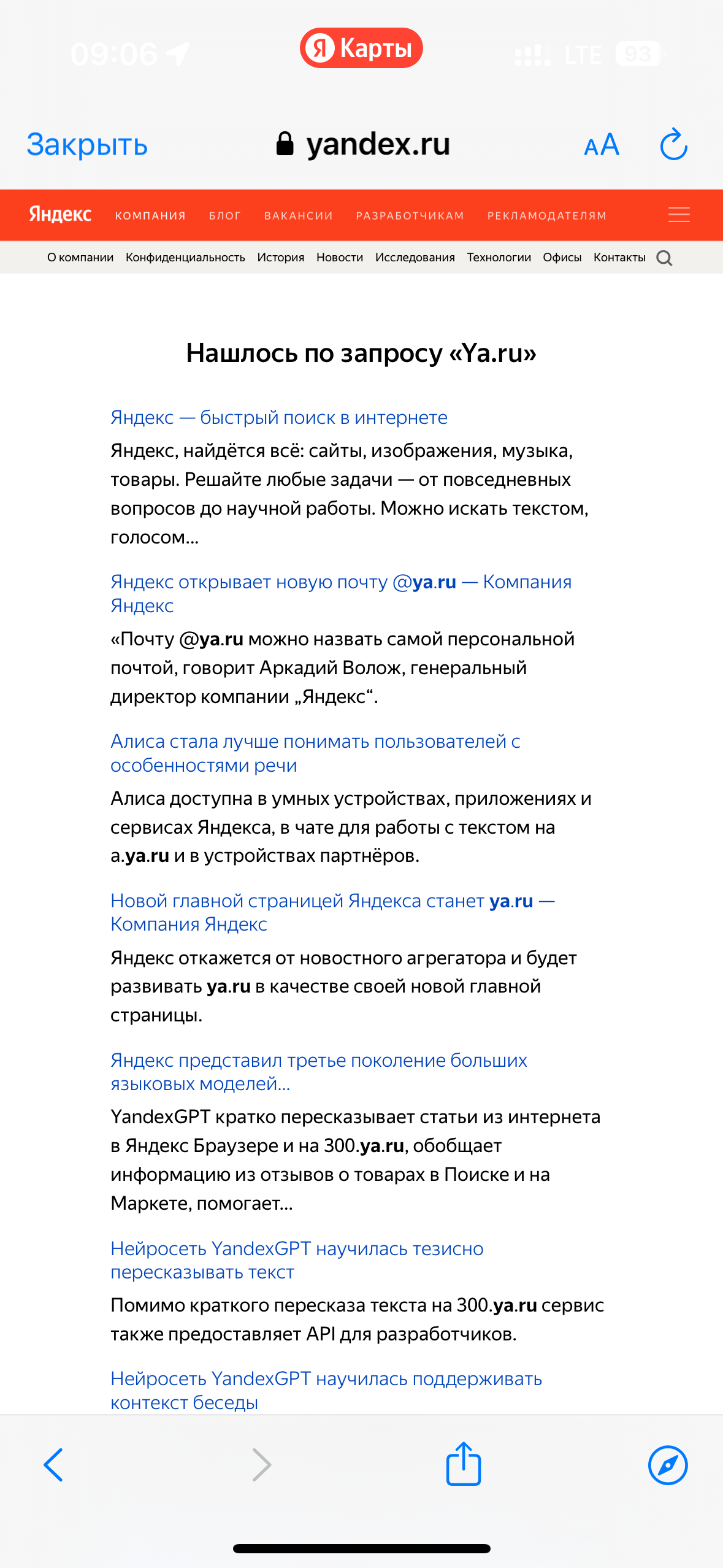Open the Рекламодателям section
The width and height of the screenshot is (723, 1568).
coord(546,216)
